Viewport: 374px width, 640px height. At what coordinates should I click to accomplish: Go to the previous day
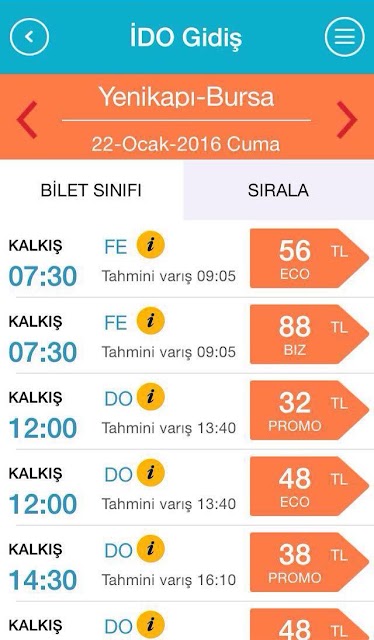coord(27,119)
